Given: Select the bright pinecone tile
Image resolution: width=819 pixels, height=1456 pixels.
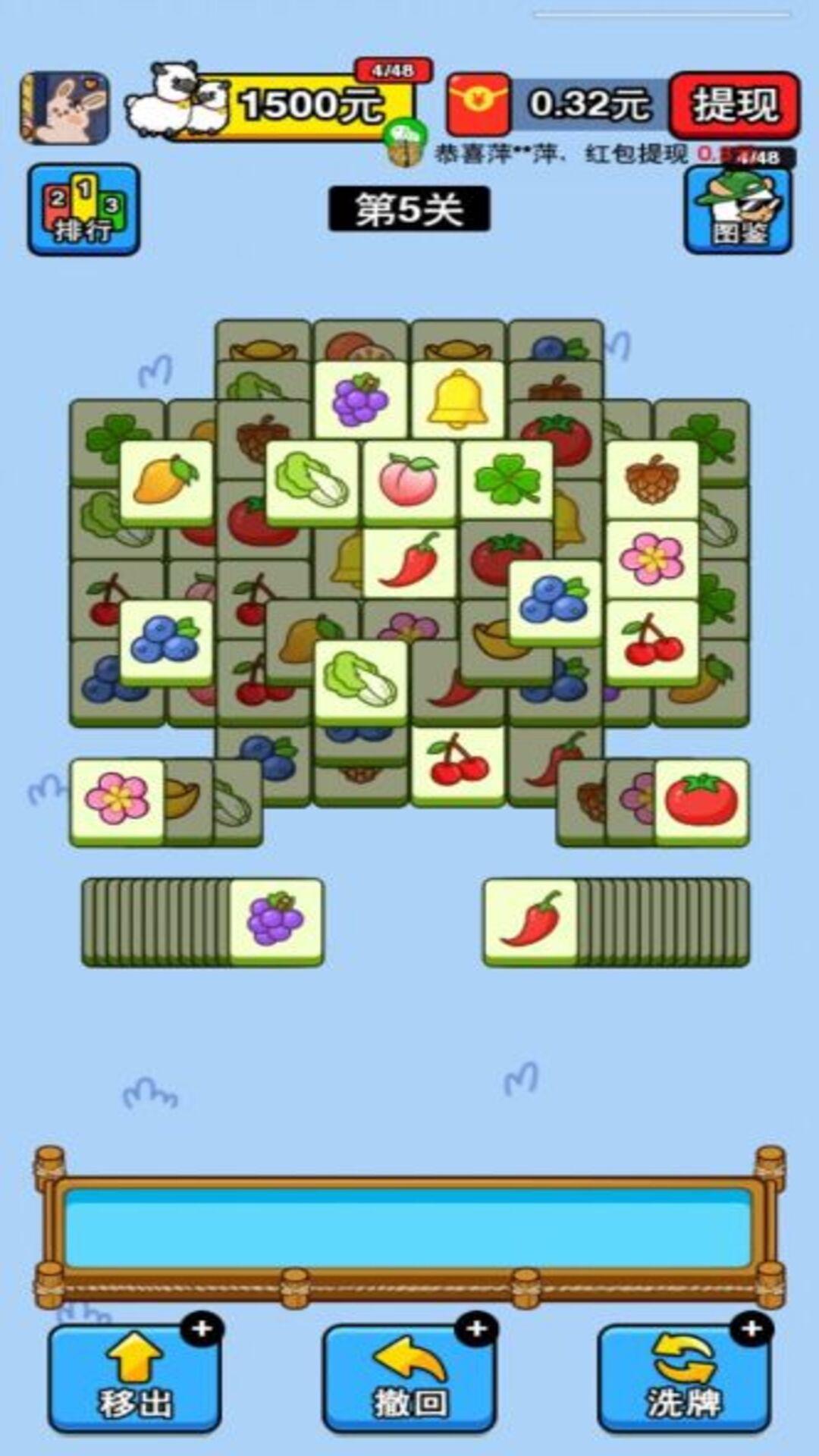Looking at the screenshot, I should tap(651, 479).
